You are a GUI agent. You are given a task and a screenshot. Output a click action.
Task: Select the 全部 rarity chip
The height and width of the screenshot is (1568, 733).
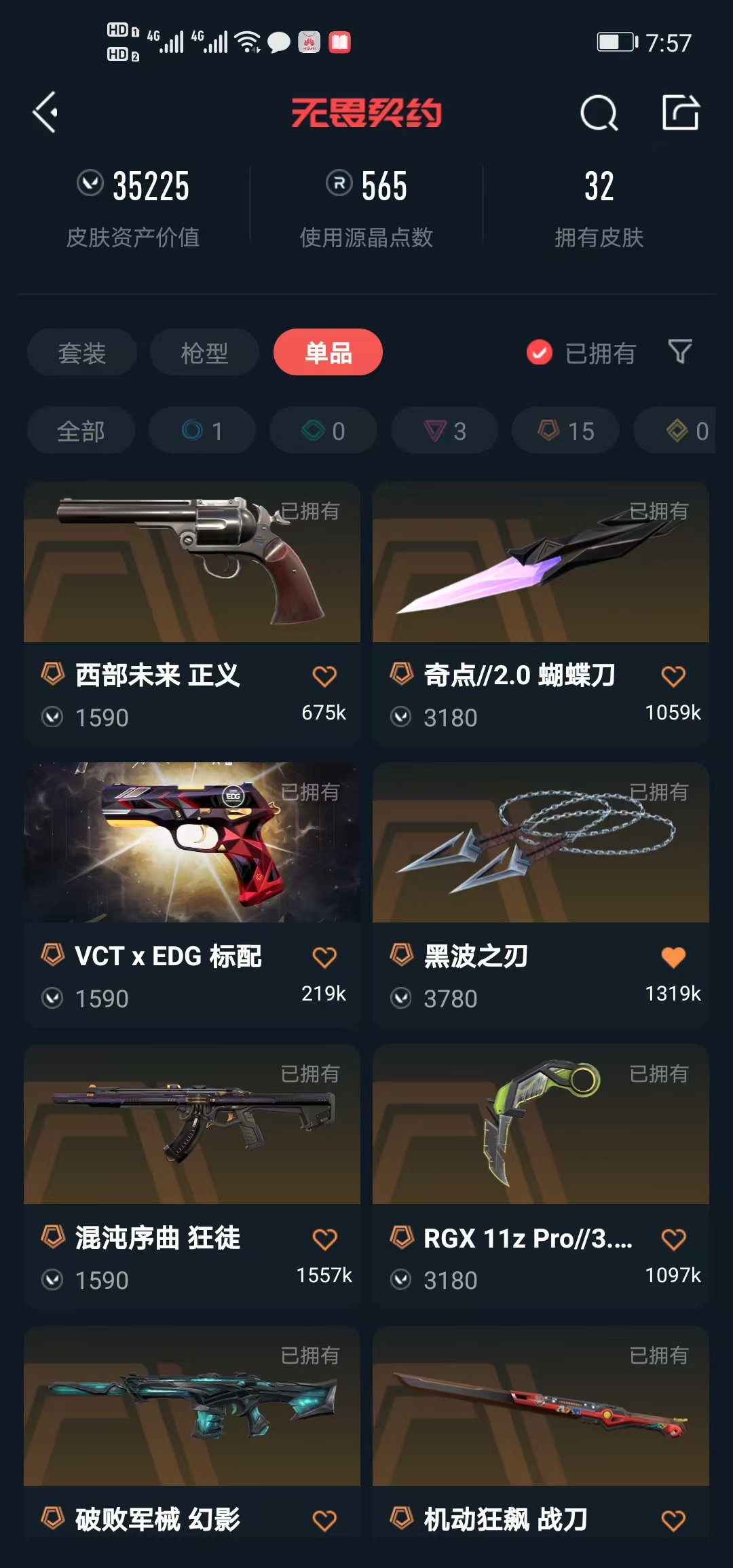coord(81,431)
